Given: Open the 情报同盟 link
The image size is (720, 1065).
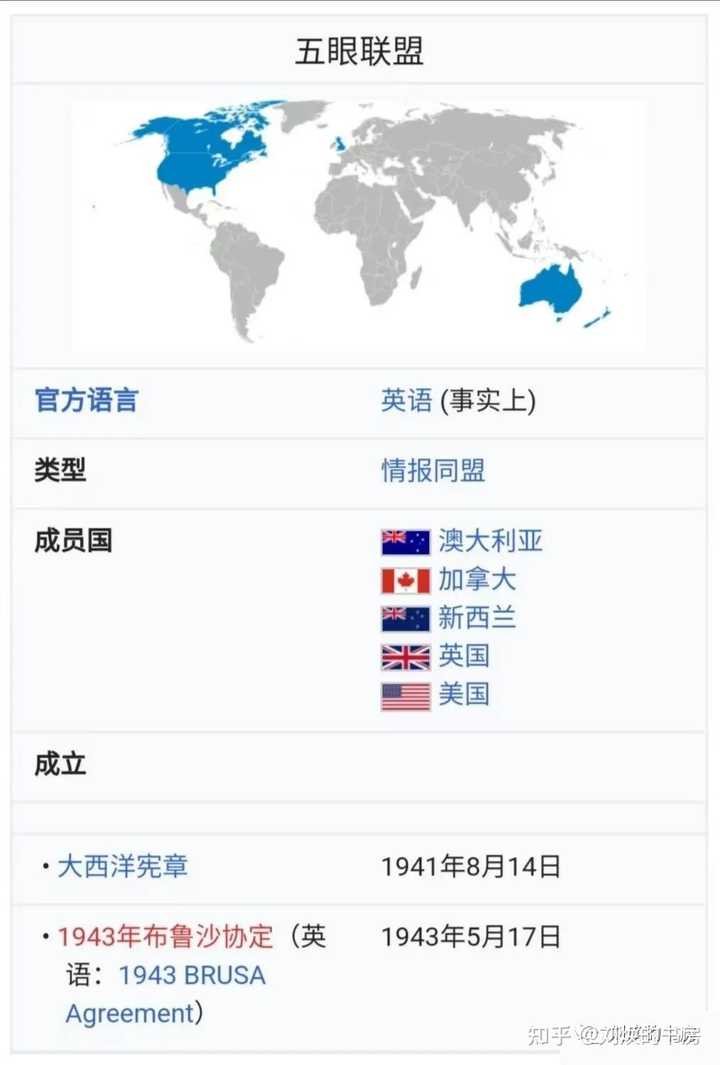Looking at the screenshot, I should pos(433,470).
